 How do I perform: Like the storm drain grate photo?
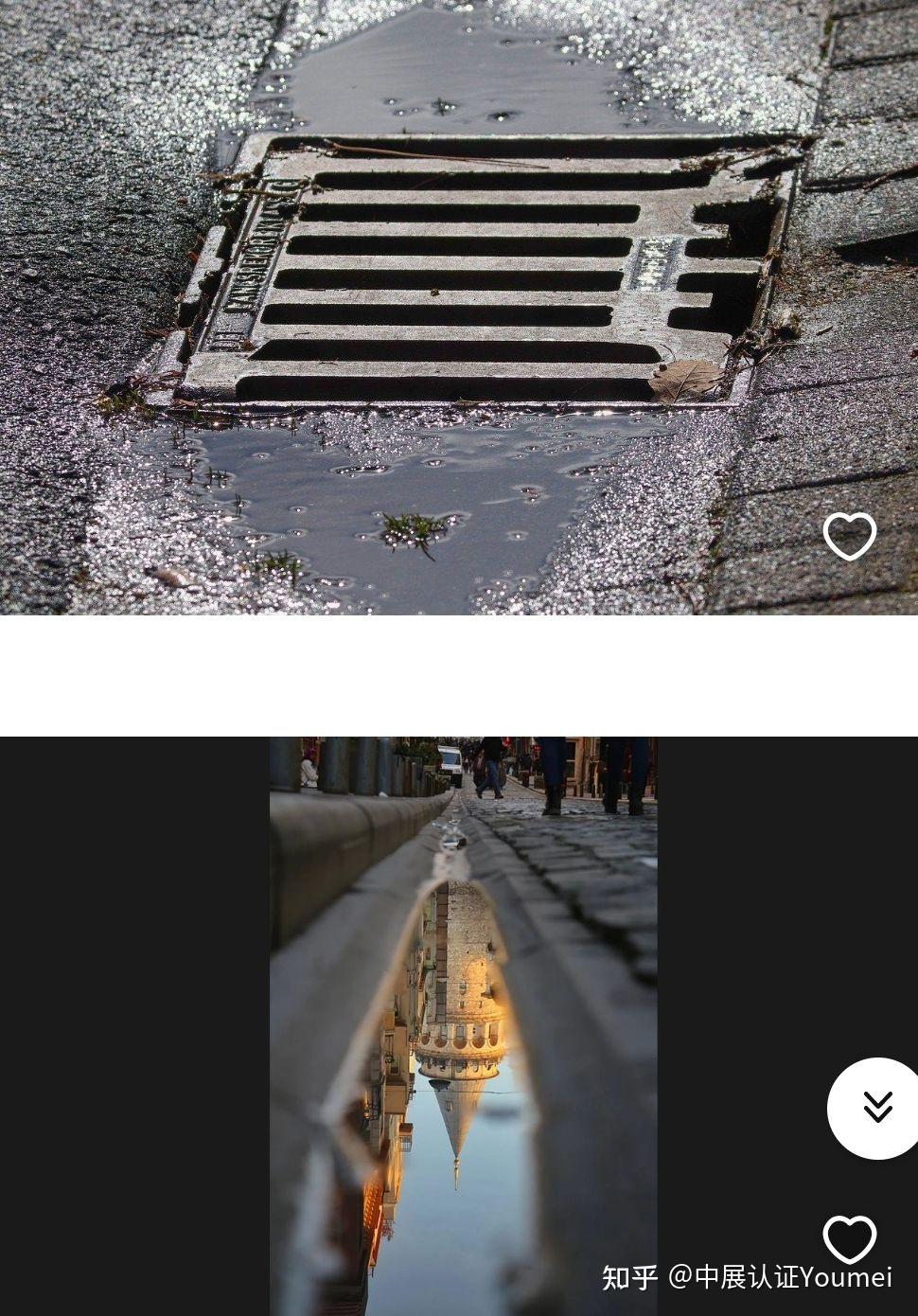849,536
